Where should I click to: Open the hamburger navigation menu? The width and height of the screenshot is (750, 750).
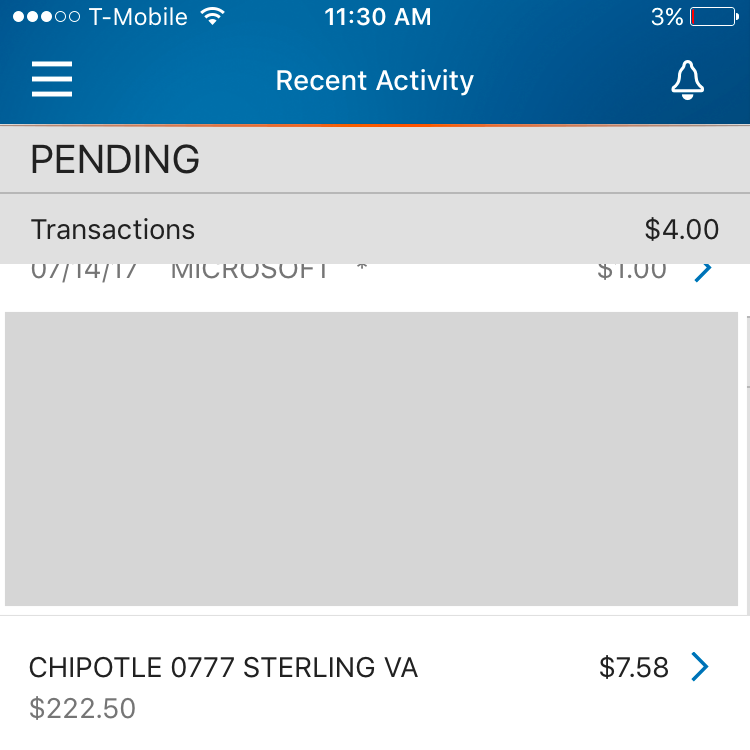(52, 79)
